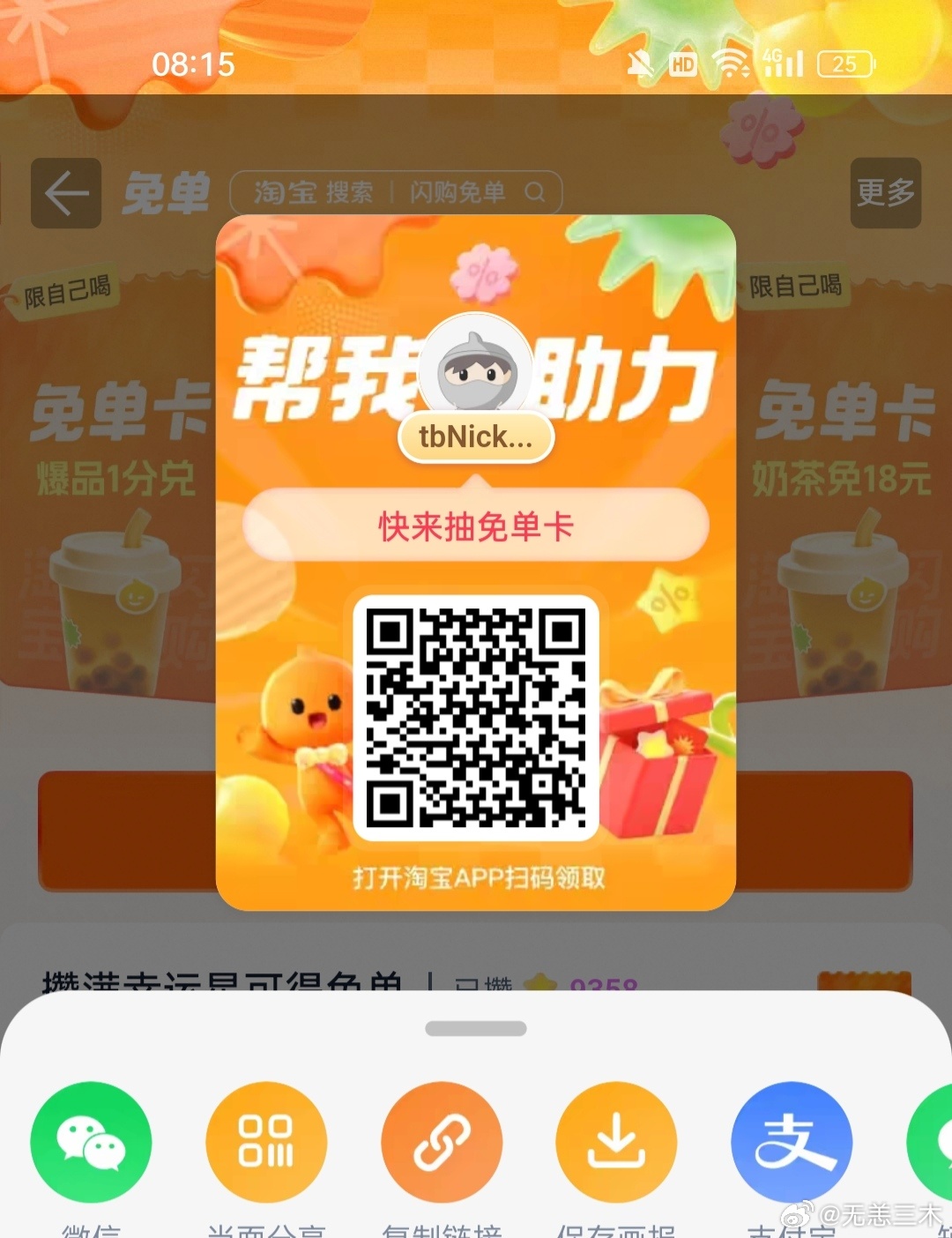
Task: Share via Alipay
Action: point(792,1142)
